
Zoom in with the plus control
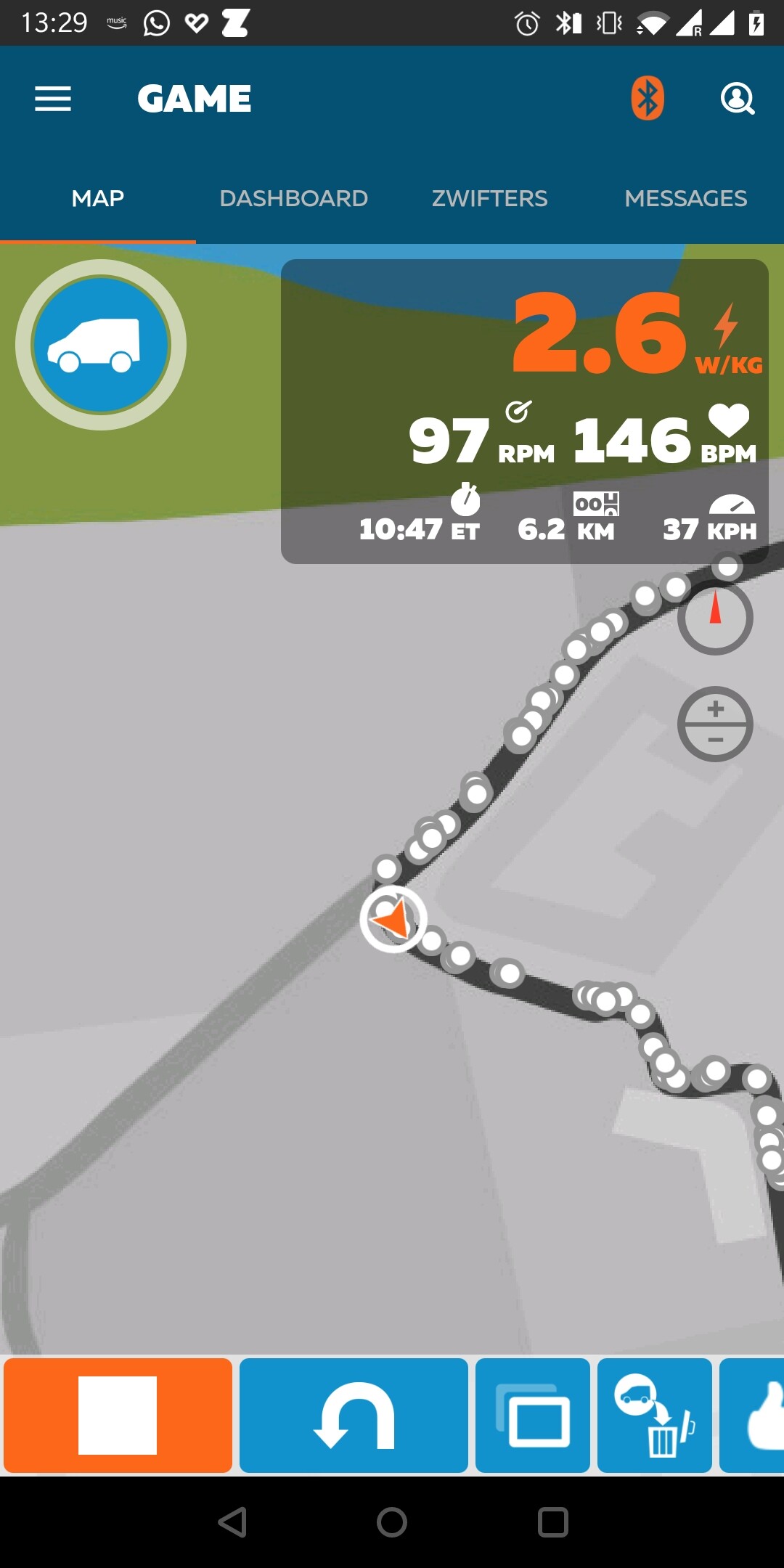(715, 709)
